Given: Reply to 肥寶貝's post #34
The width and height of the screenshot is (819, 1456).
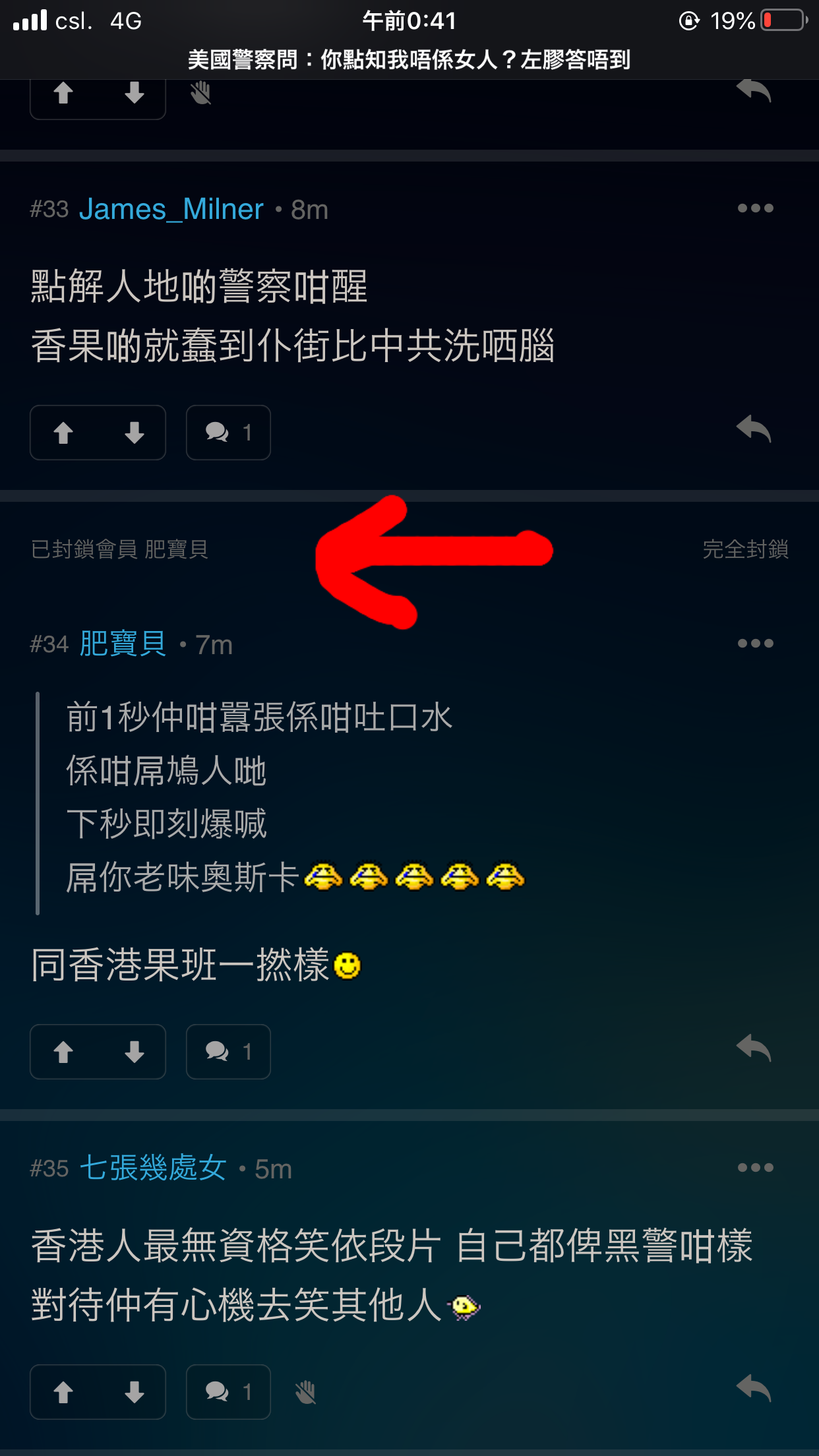Looking at the screenshot, I should pyautogui.click(x=754, y=1049).
